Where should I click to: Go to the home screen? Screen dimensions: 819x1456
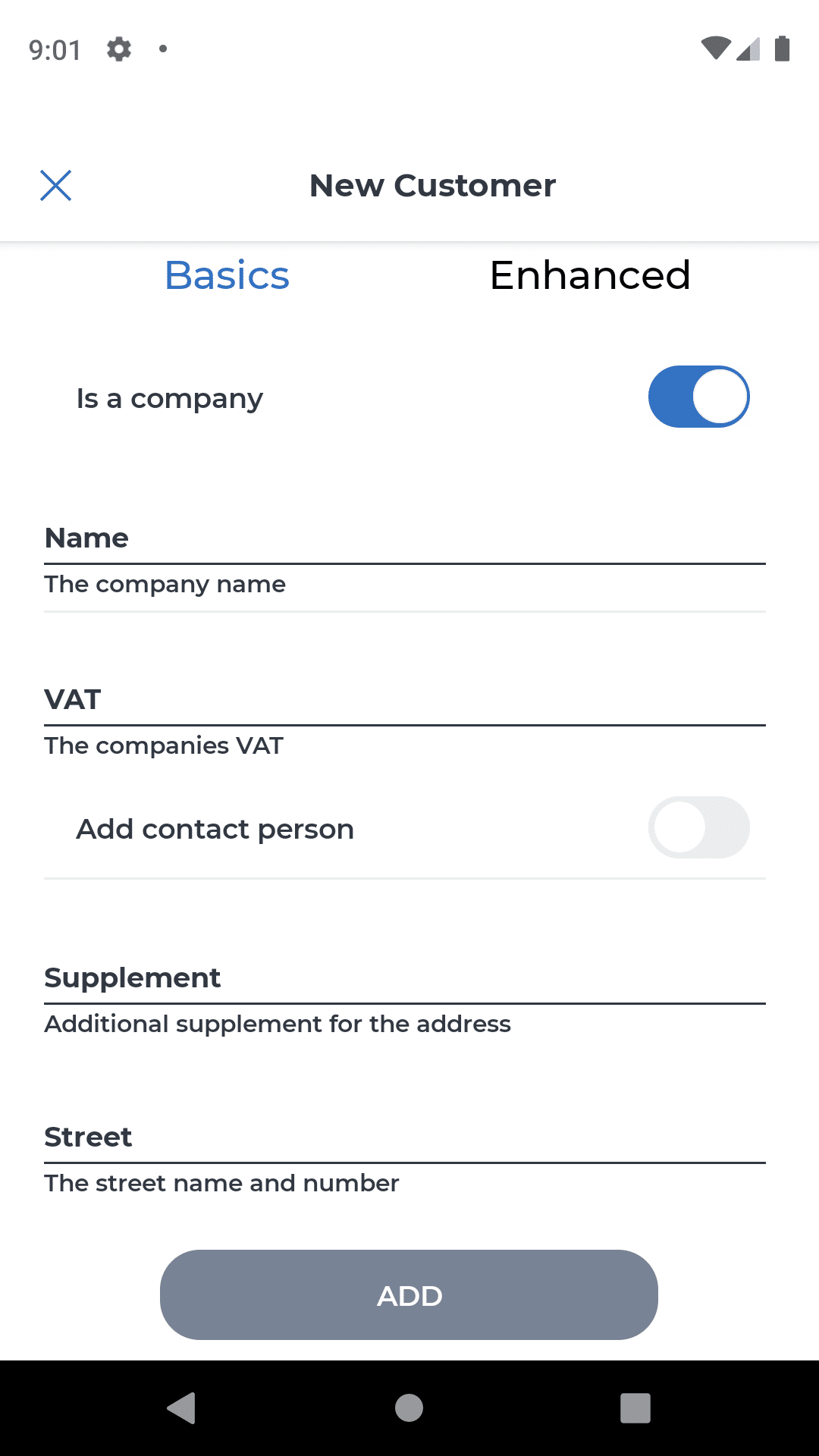pos(409,1408)
